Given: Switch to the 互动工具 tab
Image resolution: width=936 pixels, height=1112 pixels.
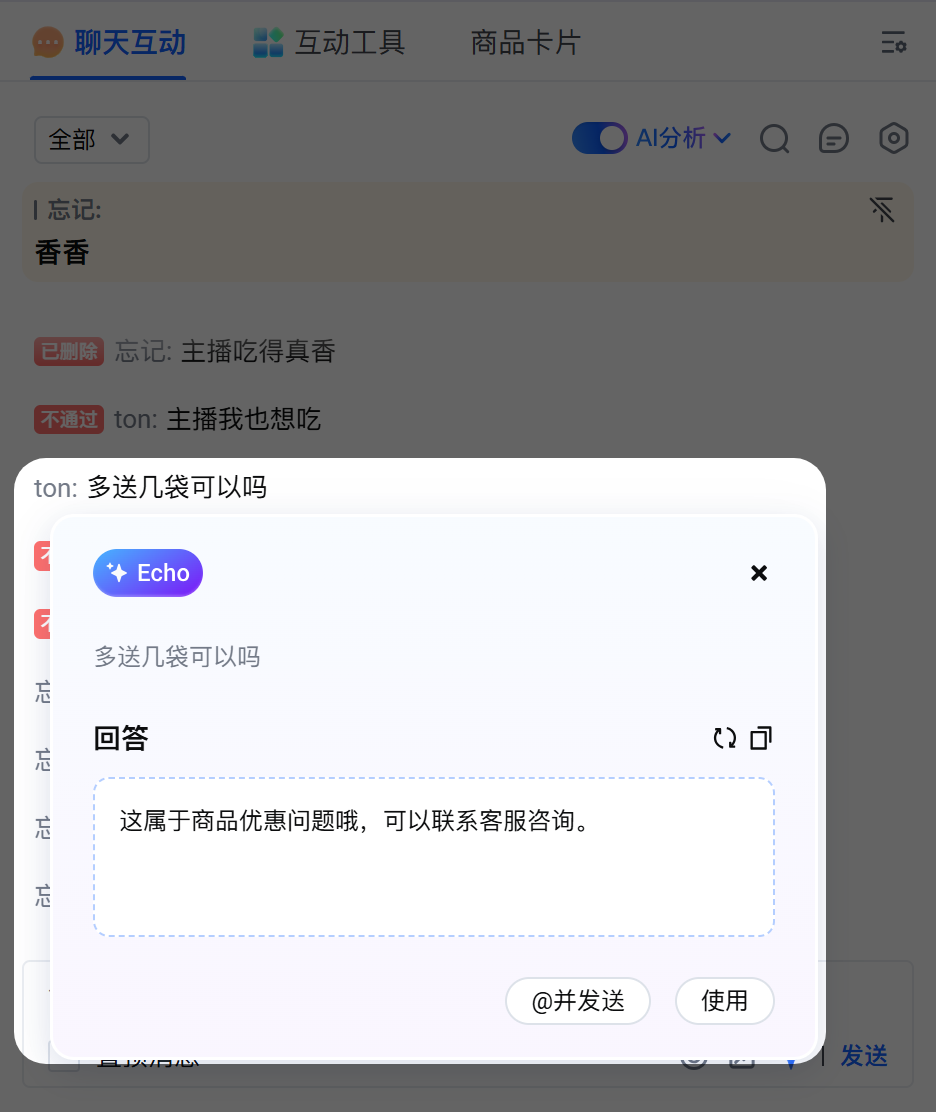Looking at the screenshot, I should coord(329,43).
